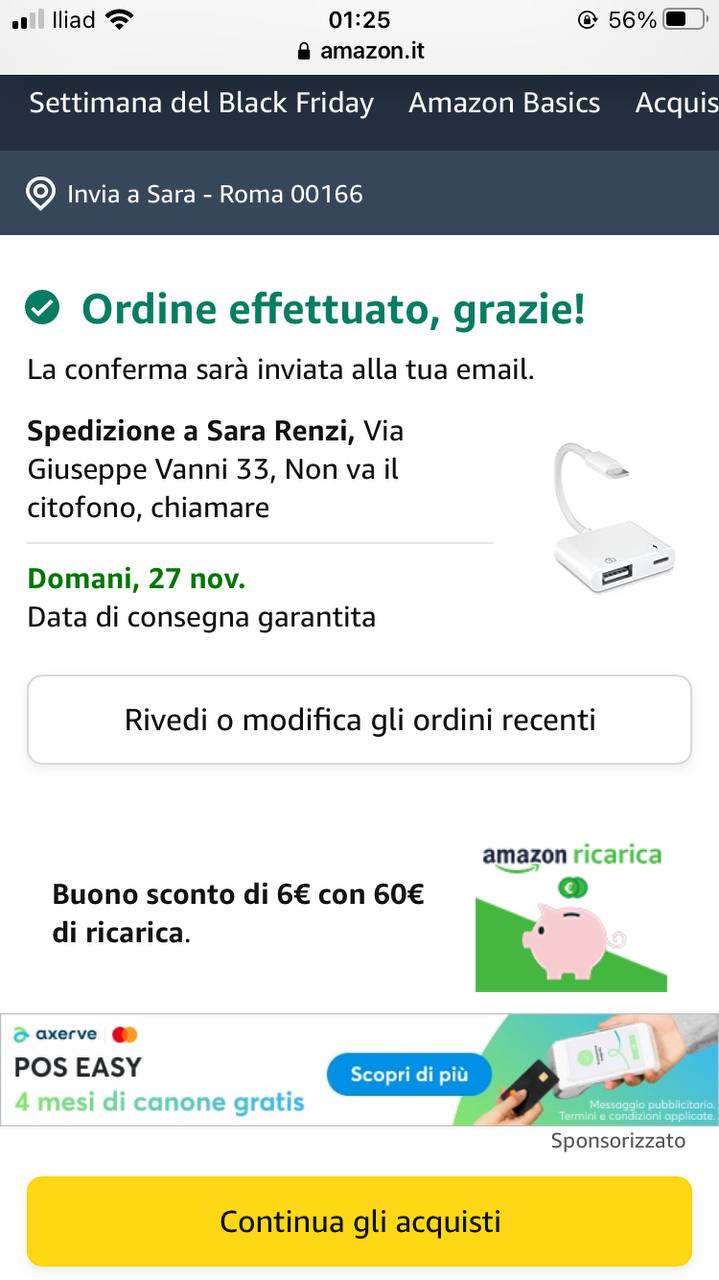Switch to the Amazon Basics tab
This screenshot has width=719, height=1280.
(x=504, y=103)
